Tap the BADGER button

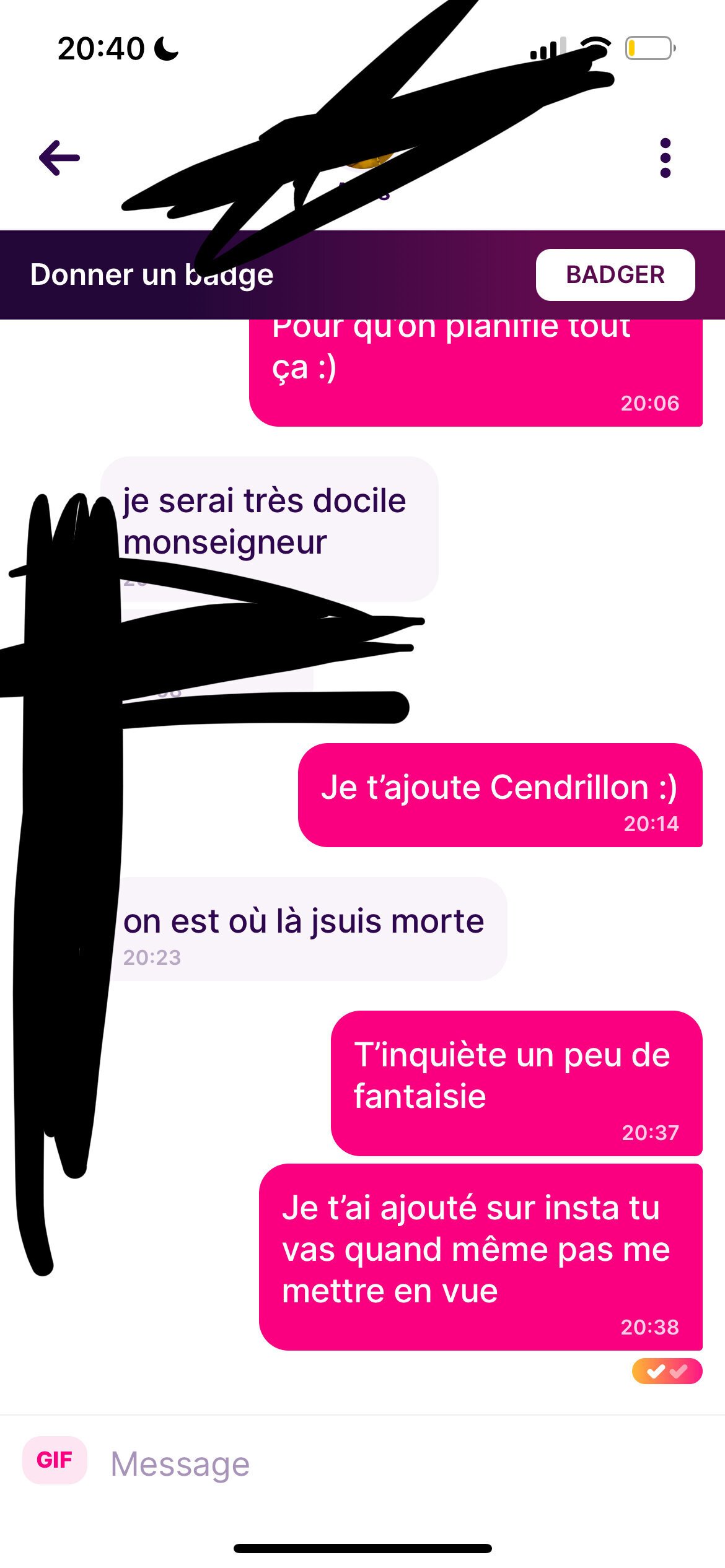pyautogui.click(x=615, y=275)
